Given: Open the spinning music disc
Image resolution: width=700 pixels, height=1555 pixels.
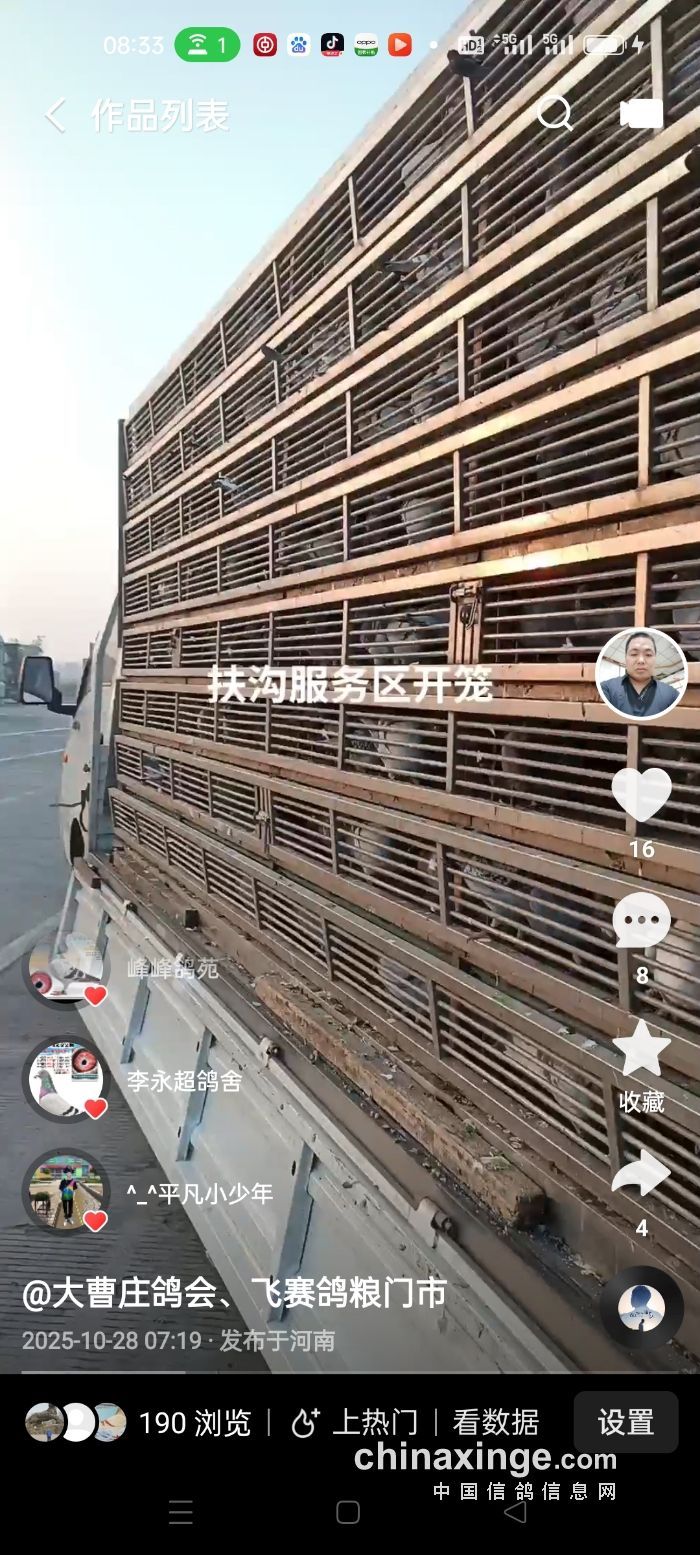Looking at the screenshot, I should tap(641, 1308).
